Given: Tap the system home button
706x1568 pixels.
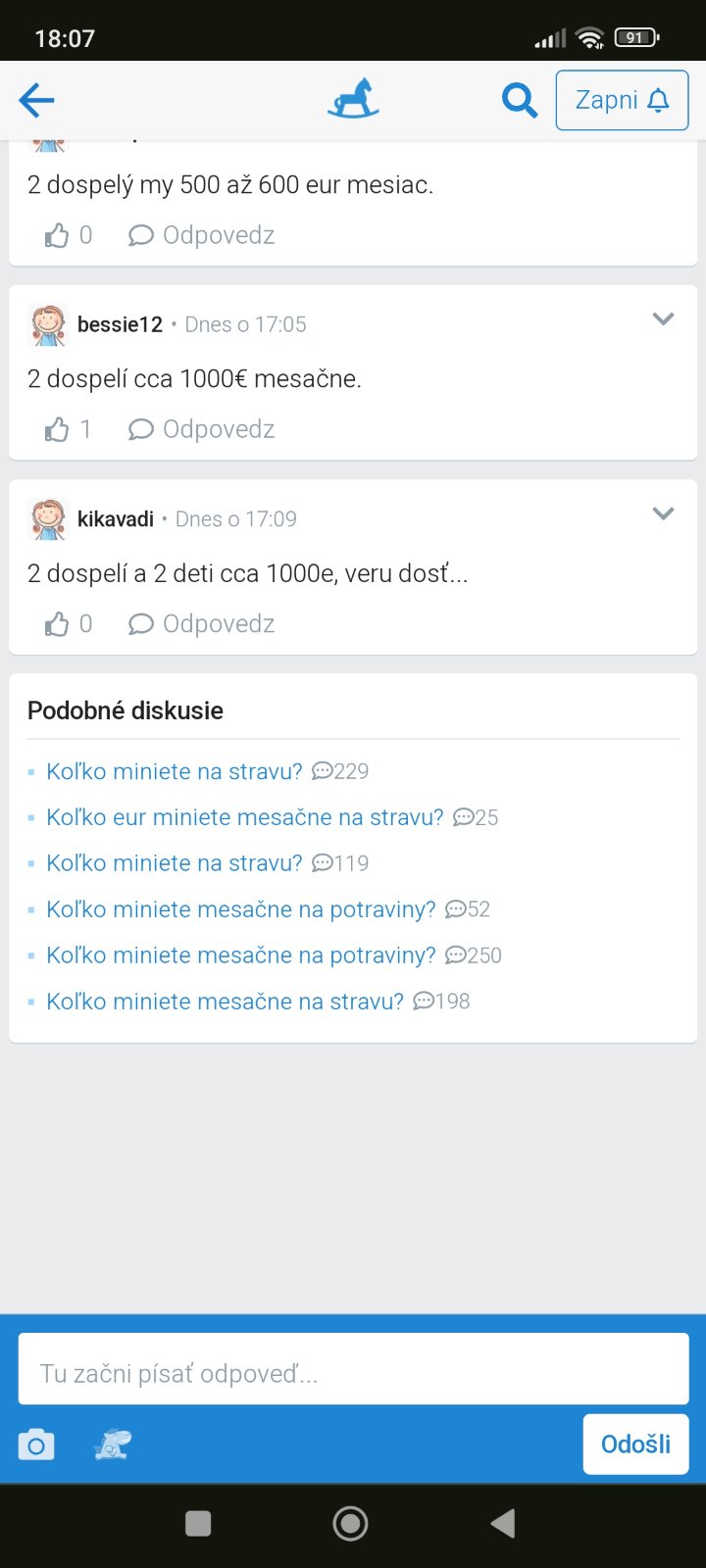Looking at the screenshot, I should tap(351, 1523).
